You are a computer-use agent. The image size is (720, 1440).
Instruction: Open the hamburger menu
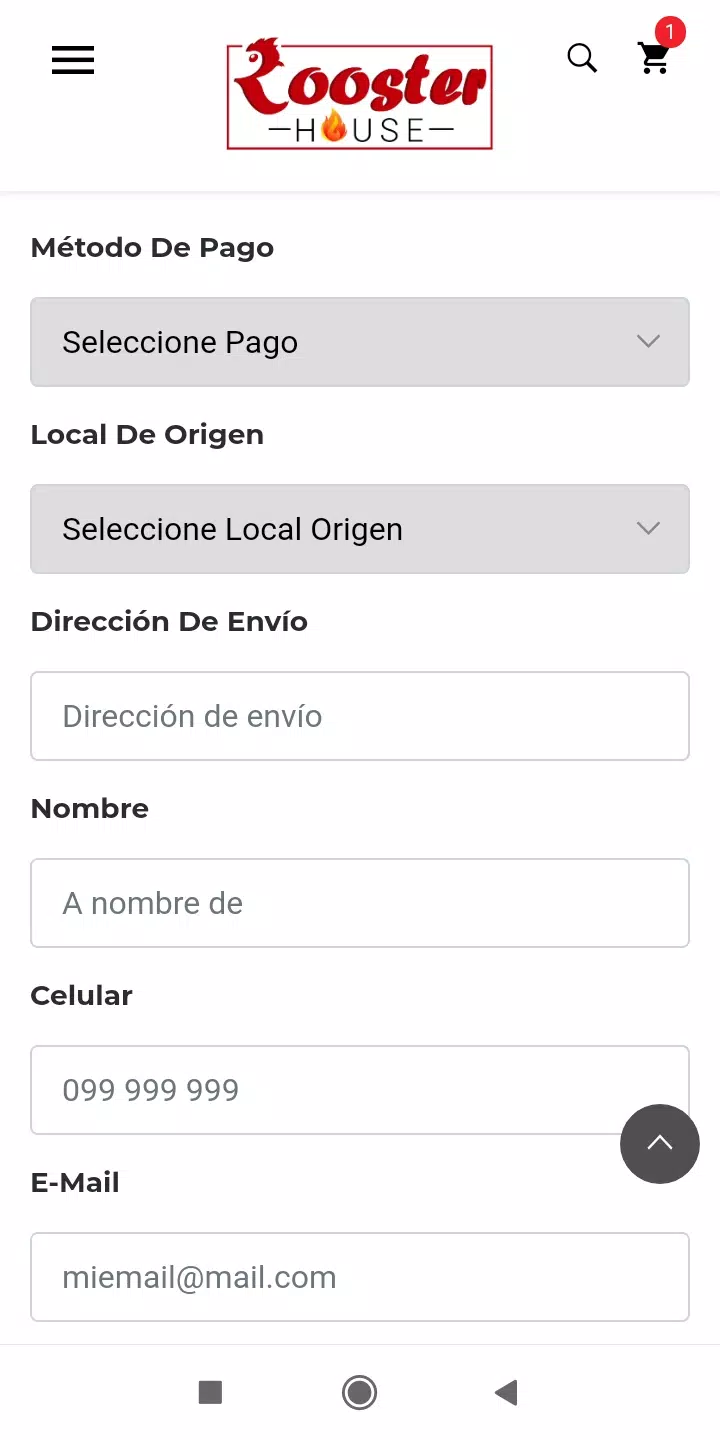[x=73, y=60]
